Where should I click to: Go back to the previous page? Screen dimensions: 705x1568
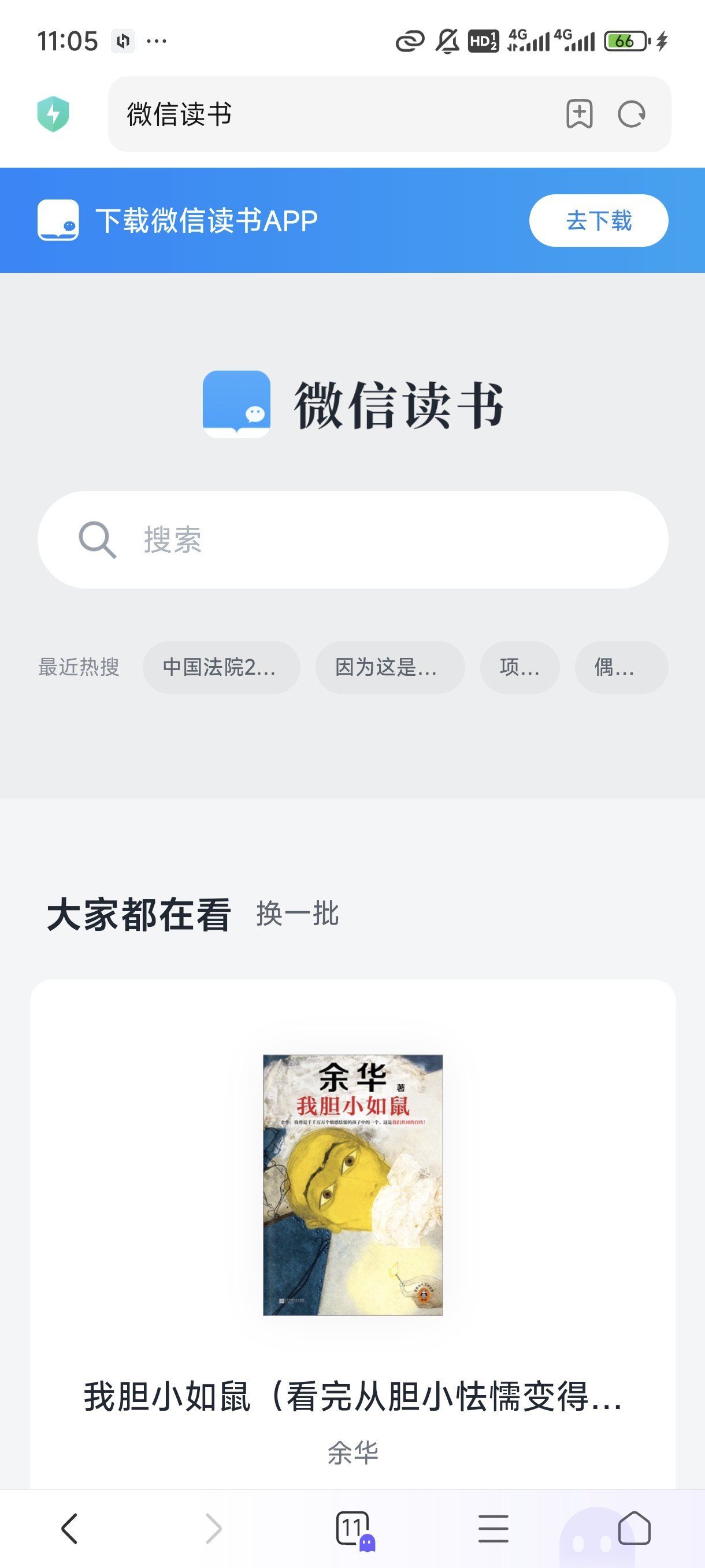[x=69, y=1529]
